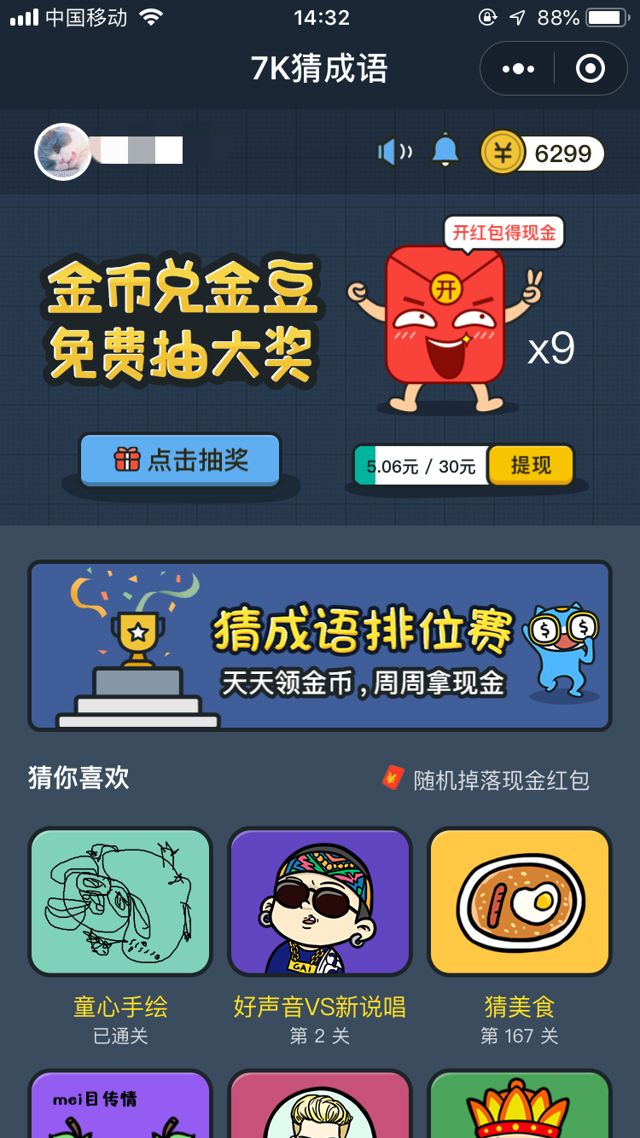640x1138 pixels.
Task: Tap the user profile avatar
Action: point(62,152)
